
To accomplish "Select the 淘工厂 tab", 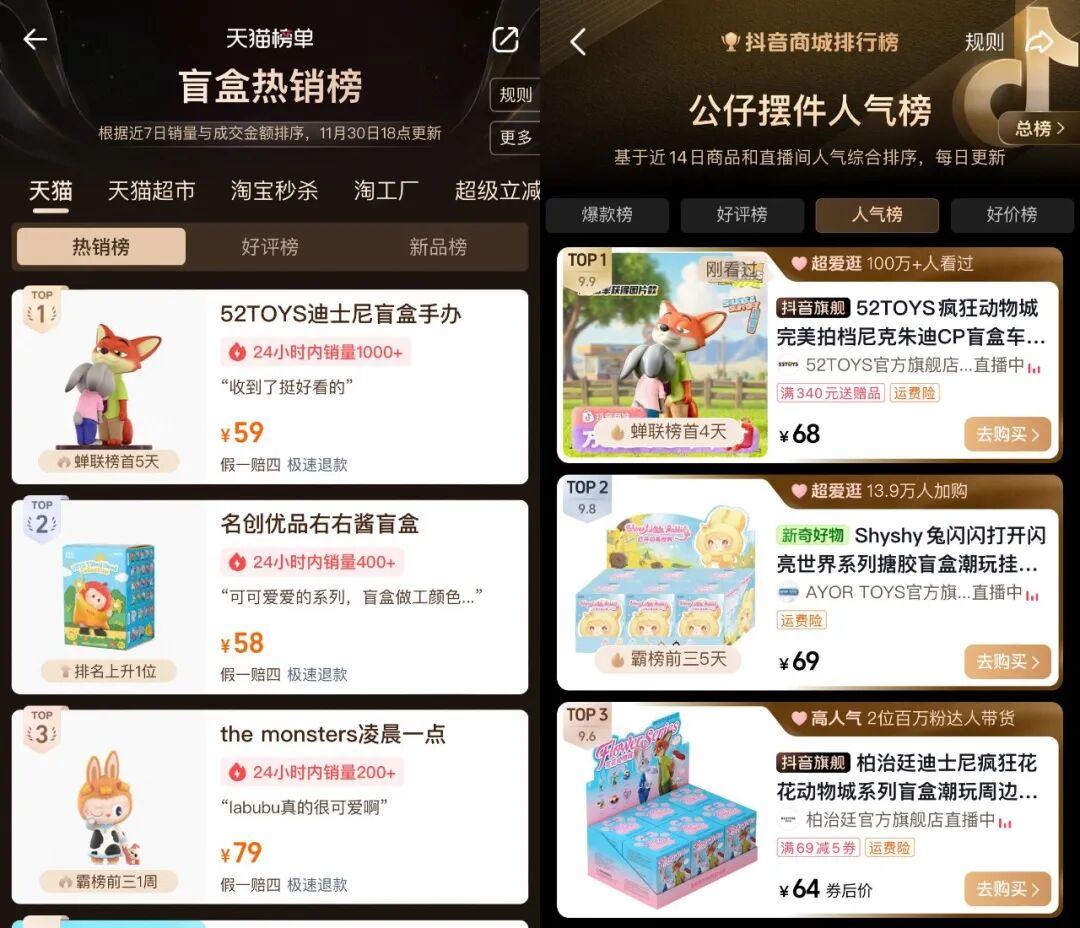I will tap(386, 191).
